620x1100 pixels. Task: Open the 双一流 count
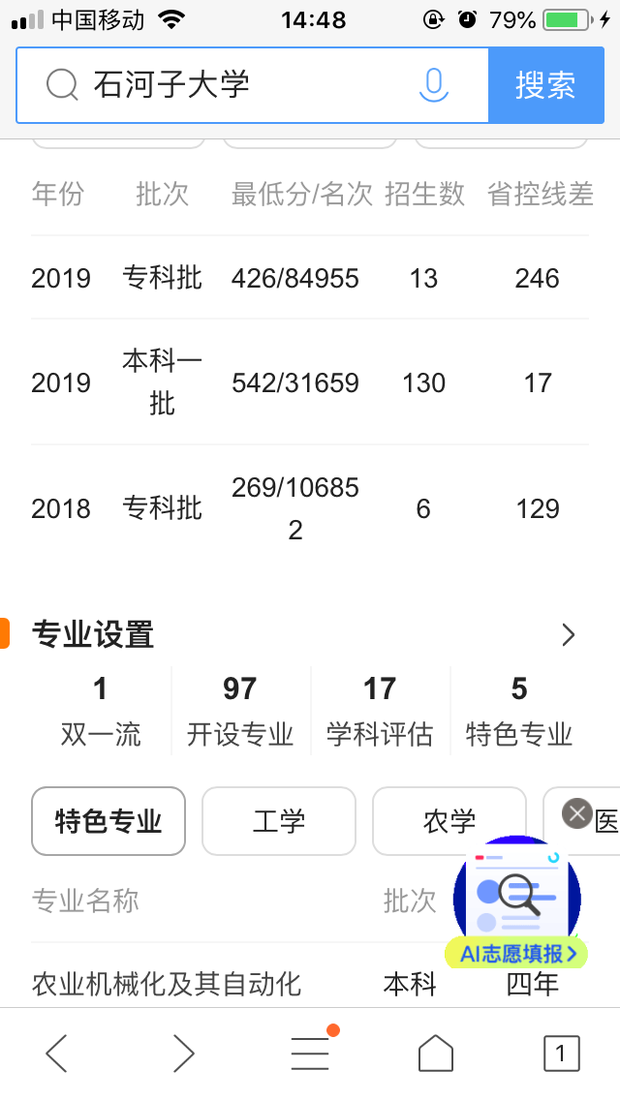click(x=100, y=711)
